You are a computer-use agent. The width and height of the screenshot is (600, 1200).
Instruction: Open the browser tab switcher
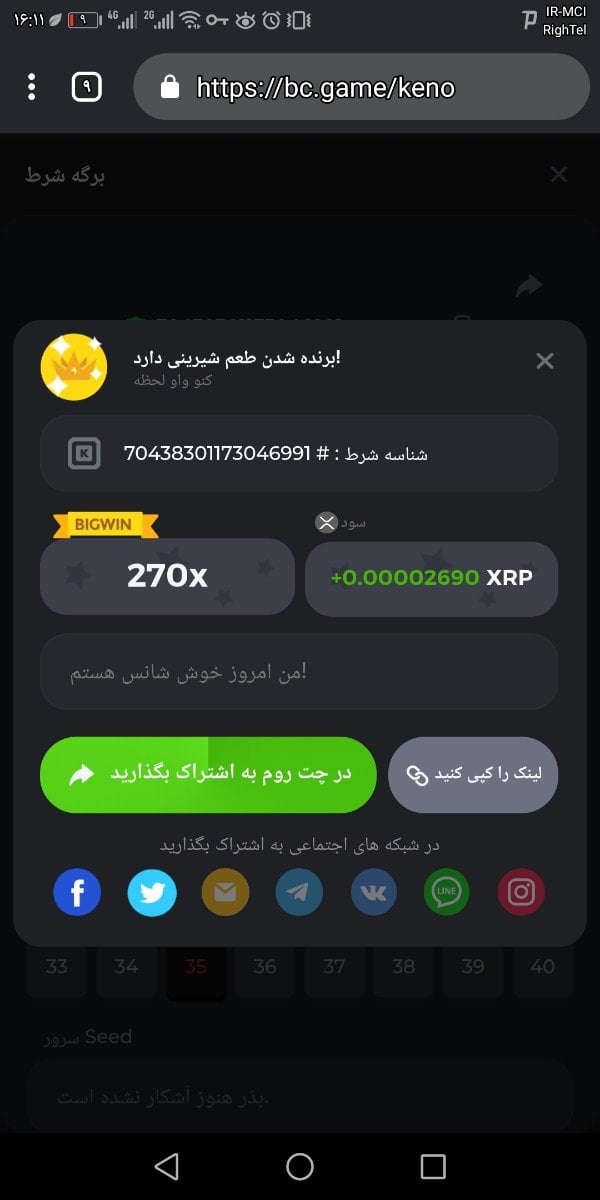coord(87,87)
